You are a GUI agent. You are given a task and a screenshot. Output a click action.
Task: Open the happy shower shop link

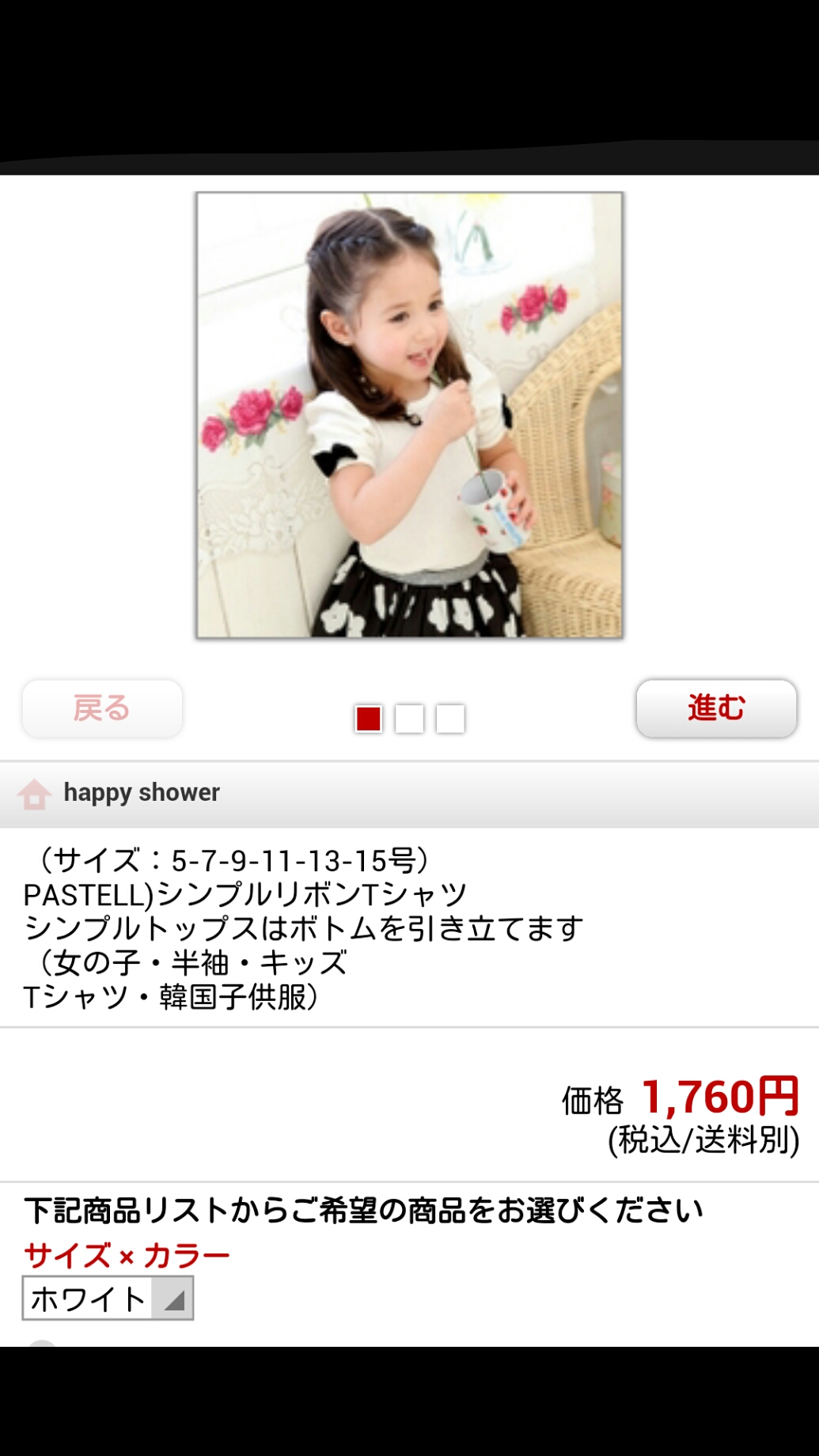pyautogui.click(x=142, y=792)
